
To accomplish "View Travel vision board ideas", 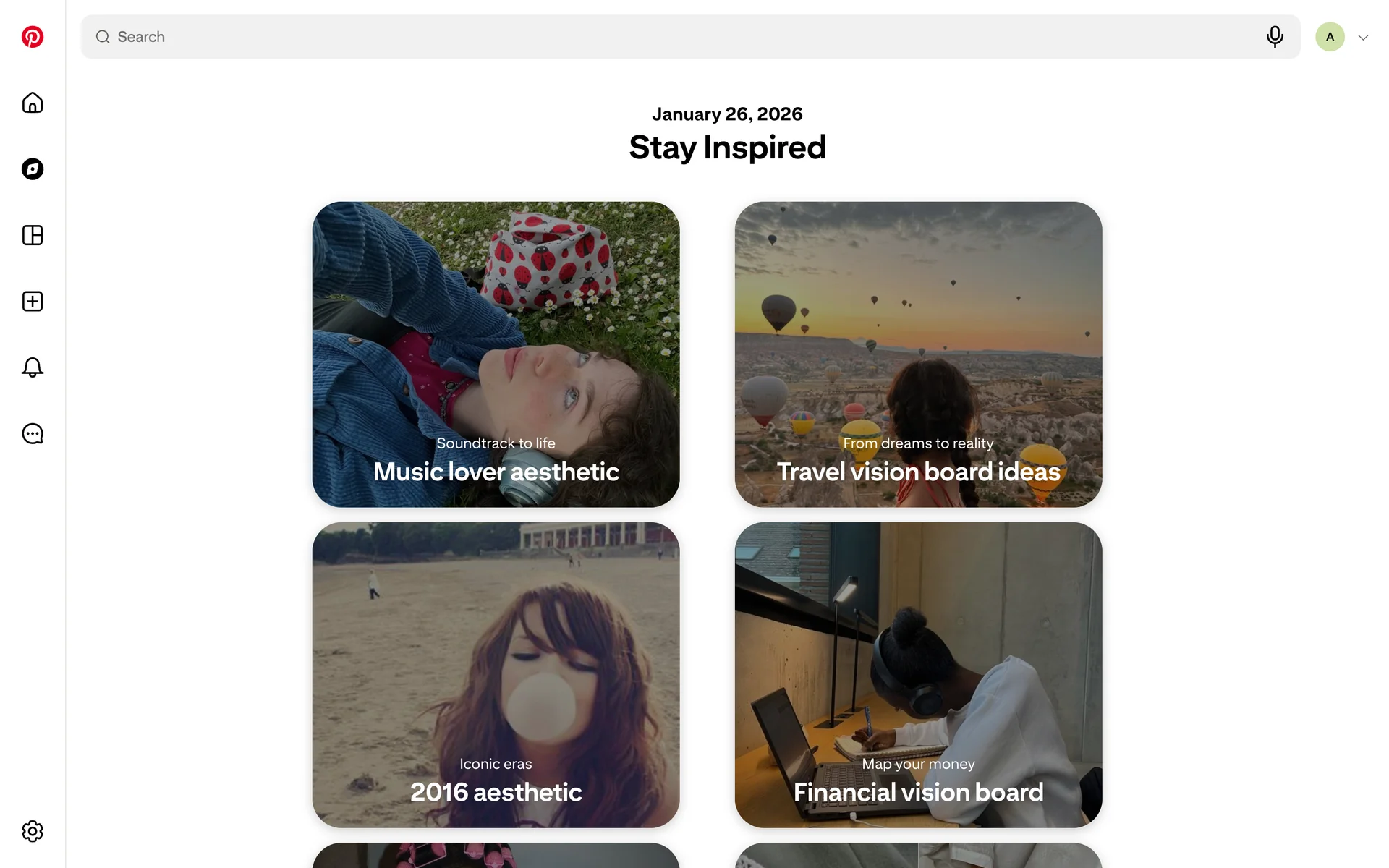I will 918,354.
